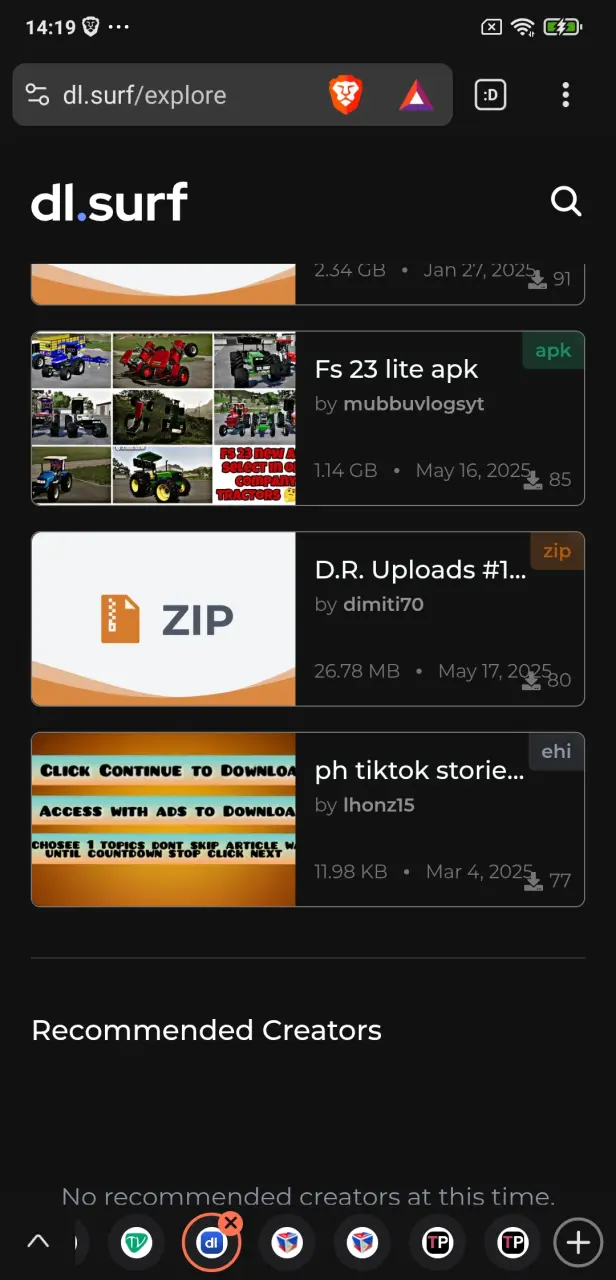Viewport: 616px width, 1280px height.
Task: Go to the dl.surf home logo
Action: click(x=110, y=203)
